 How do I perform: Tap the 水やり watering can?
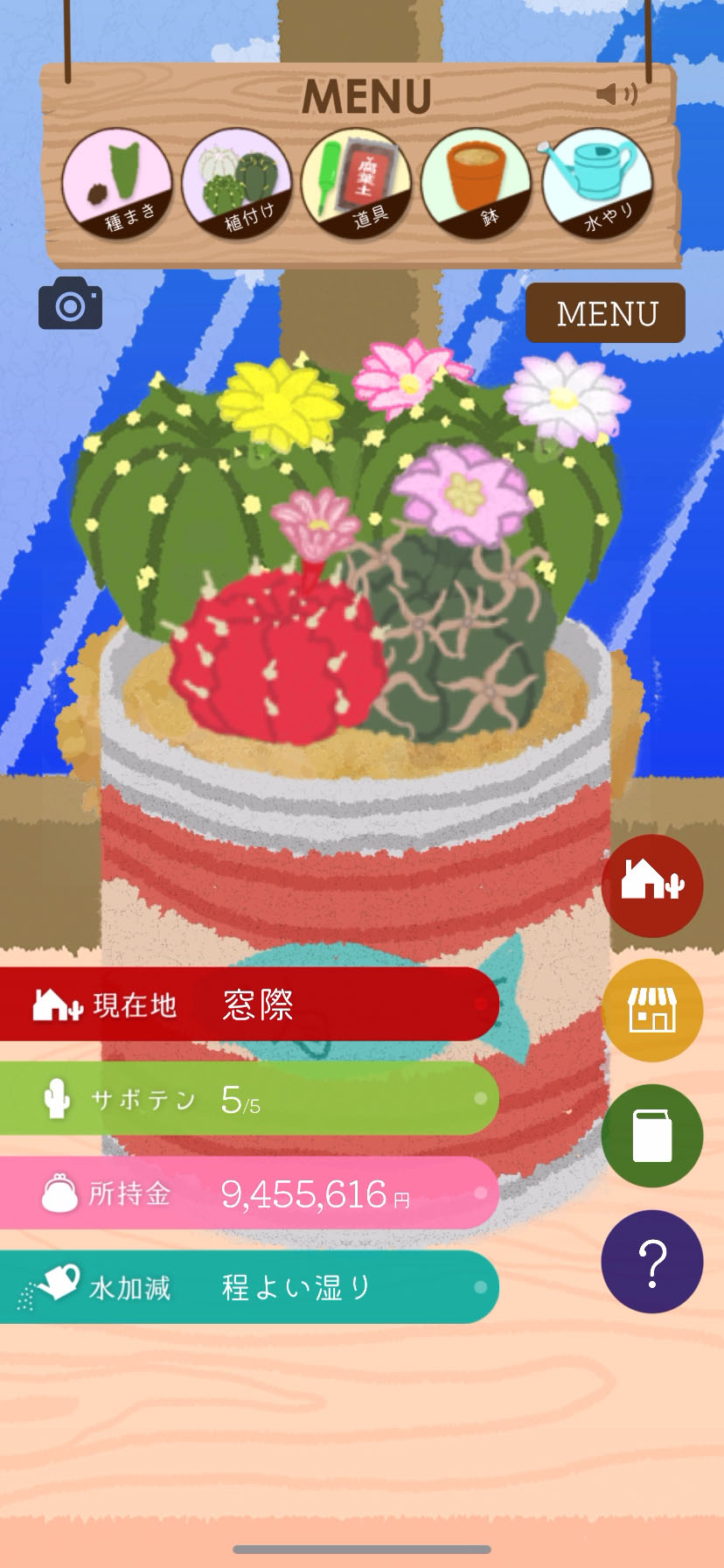[x=596, y=185]
